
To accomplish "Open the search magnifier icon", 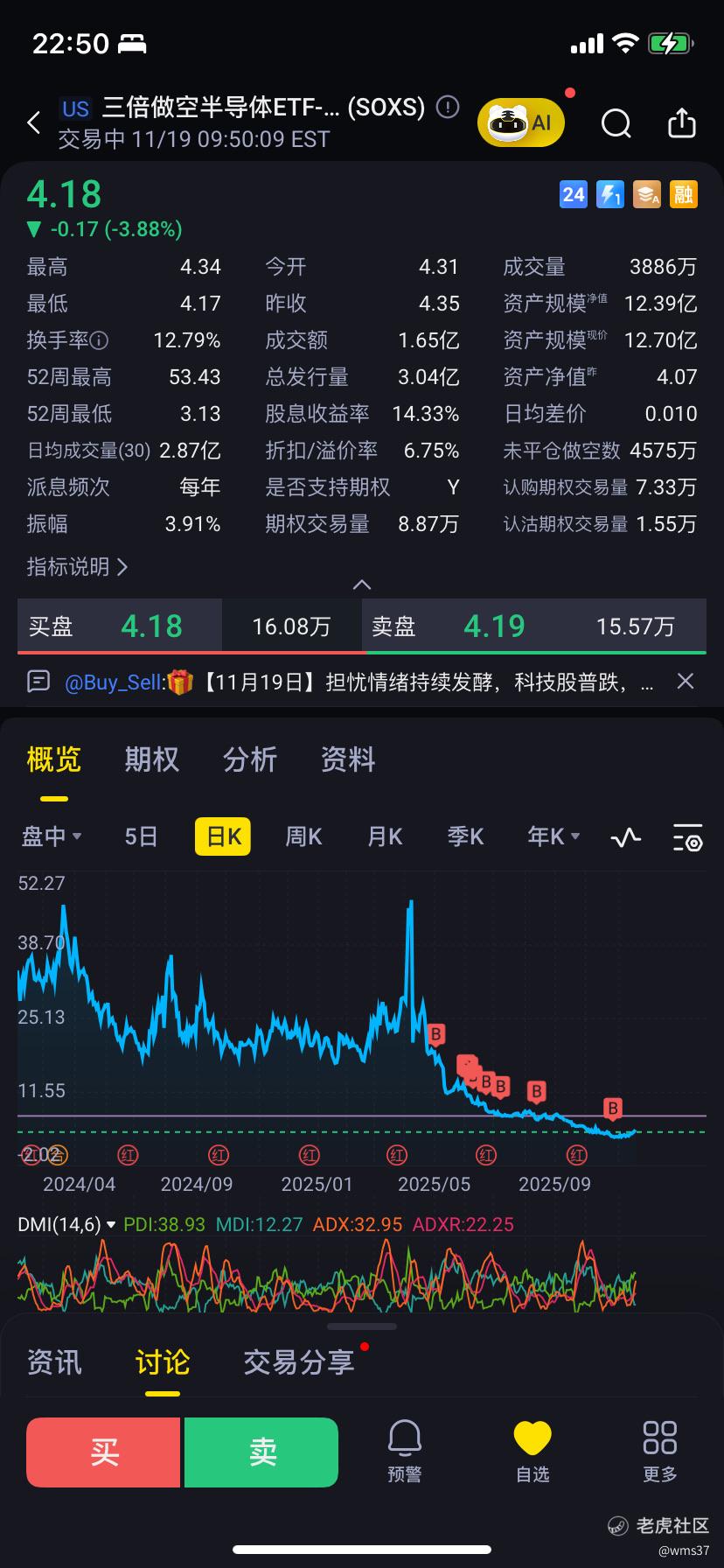I will point(616,124).
